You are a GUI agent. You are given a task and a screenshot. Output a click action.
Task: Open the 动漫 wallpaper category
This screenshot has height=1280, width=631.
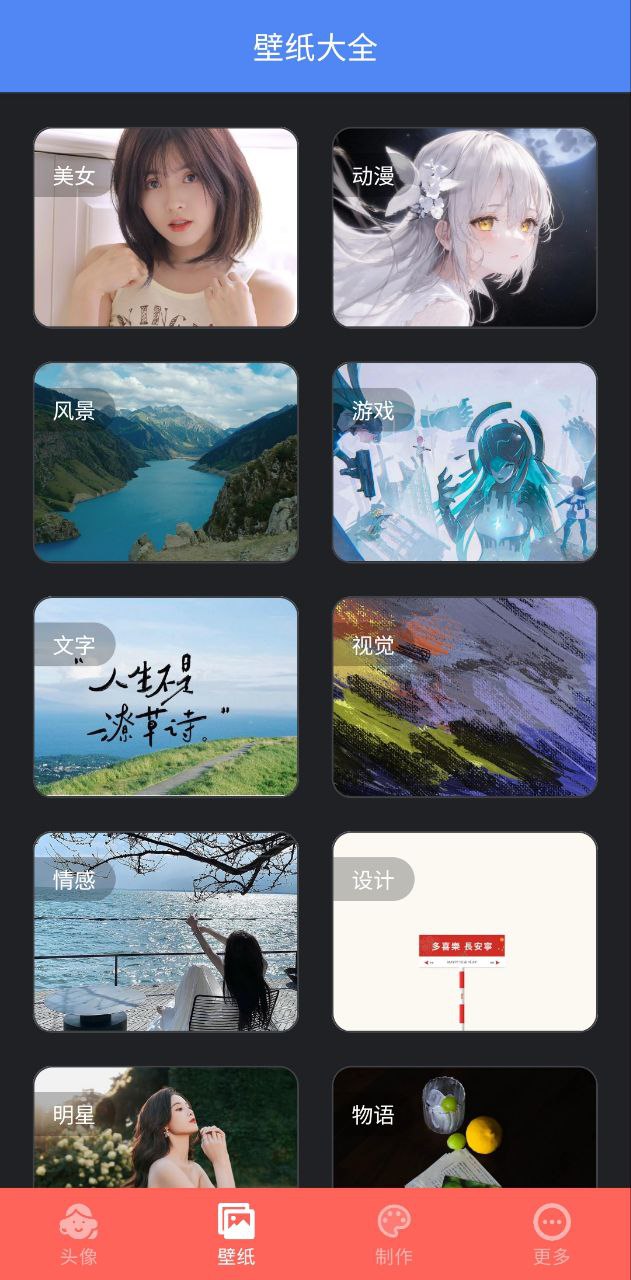click(464, 227)
